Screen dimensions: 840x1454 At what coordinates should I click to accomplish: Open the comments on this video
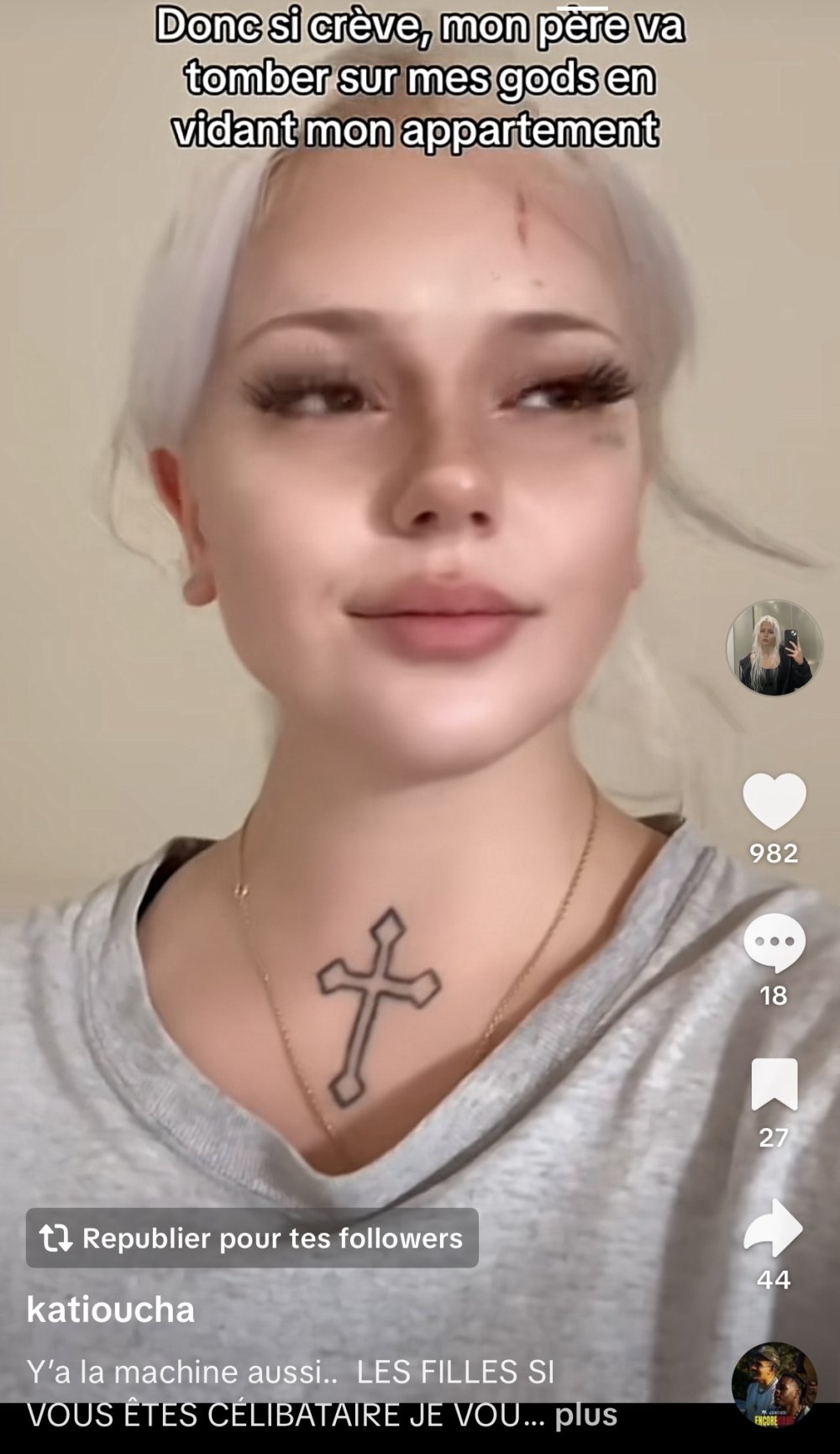coord(774,943)
